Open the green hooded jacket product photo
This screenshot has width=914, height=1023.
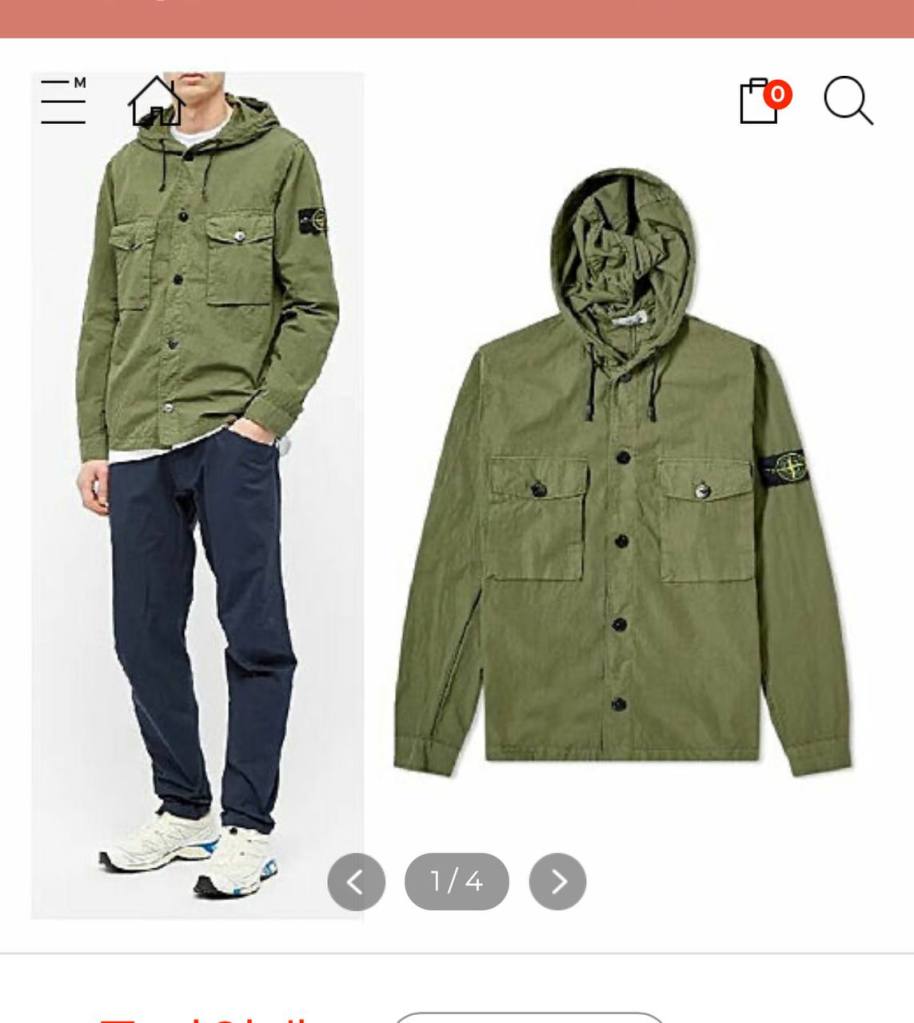point(621,480)
